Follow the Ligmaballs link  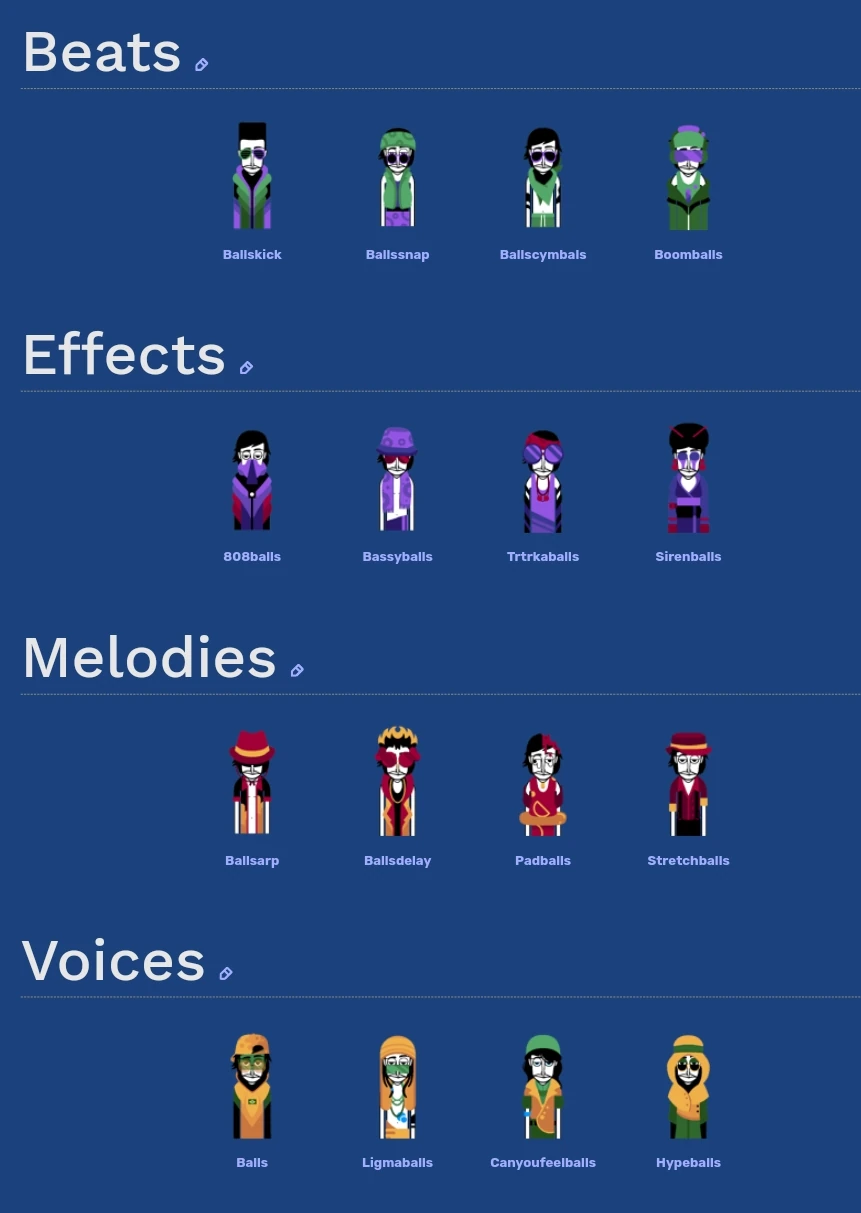[x=397, y=1163]
